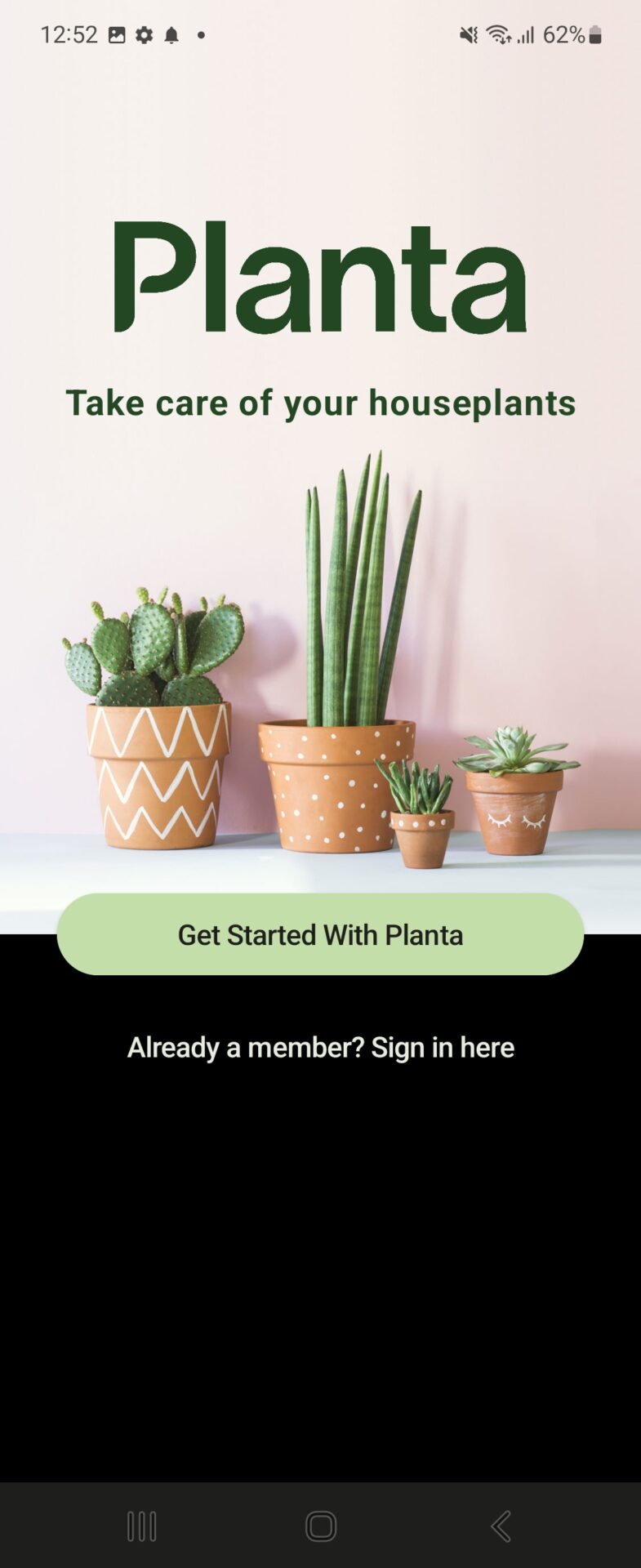
Task: Open the sign in link for members
Action: pos(320,1047)
